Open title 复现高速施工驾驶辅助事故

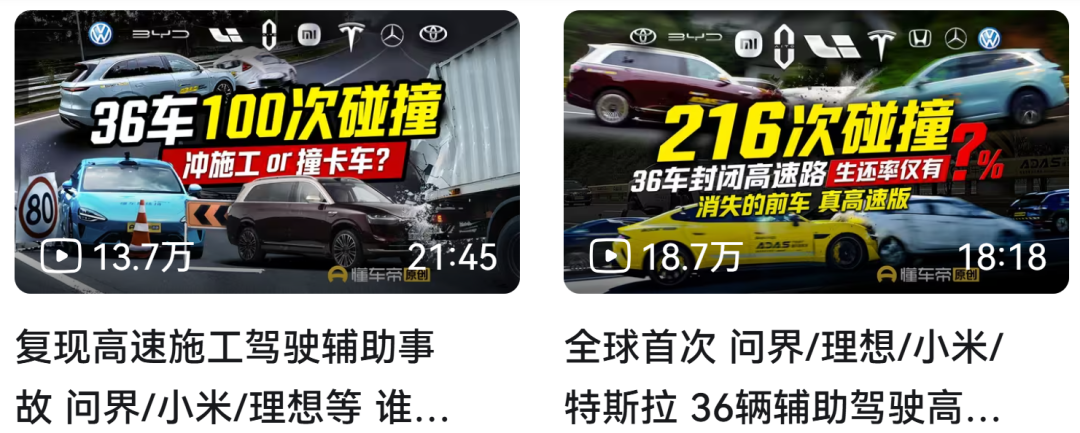point(230,378)
